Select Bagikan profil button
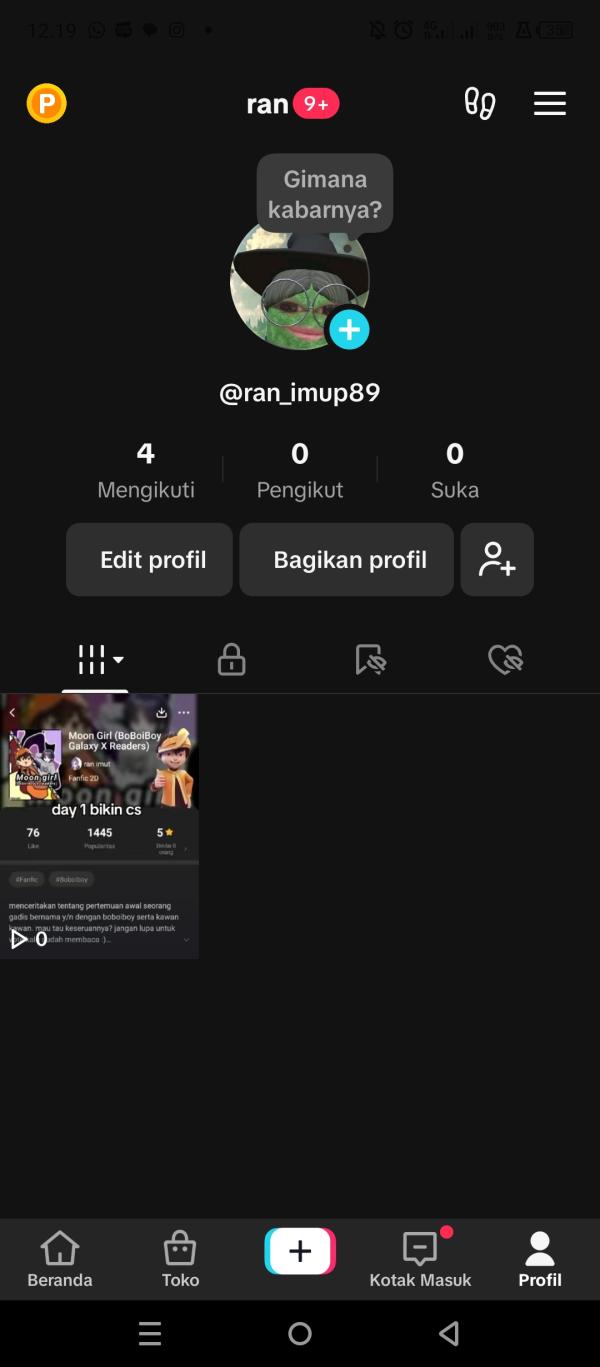The width and height of the screenshot is (600, 1367). point(347,560)
